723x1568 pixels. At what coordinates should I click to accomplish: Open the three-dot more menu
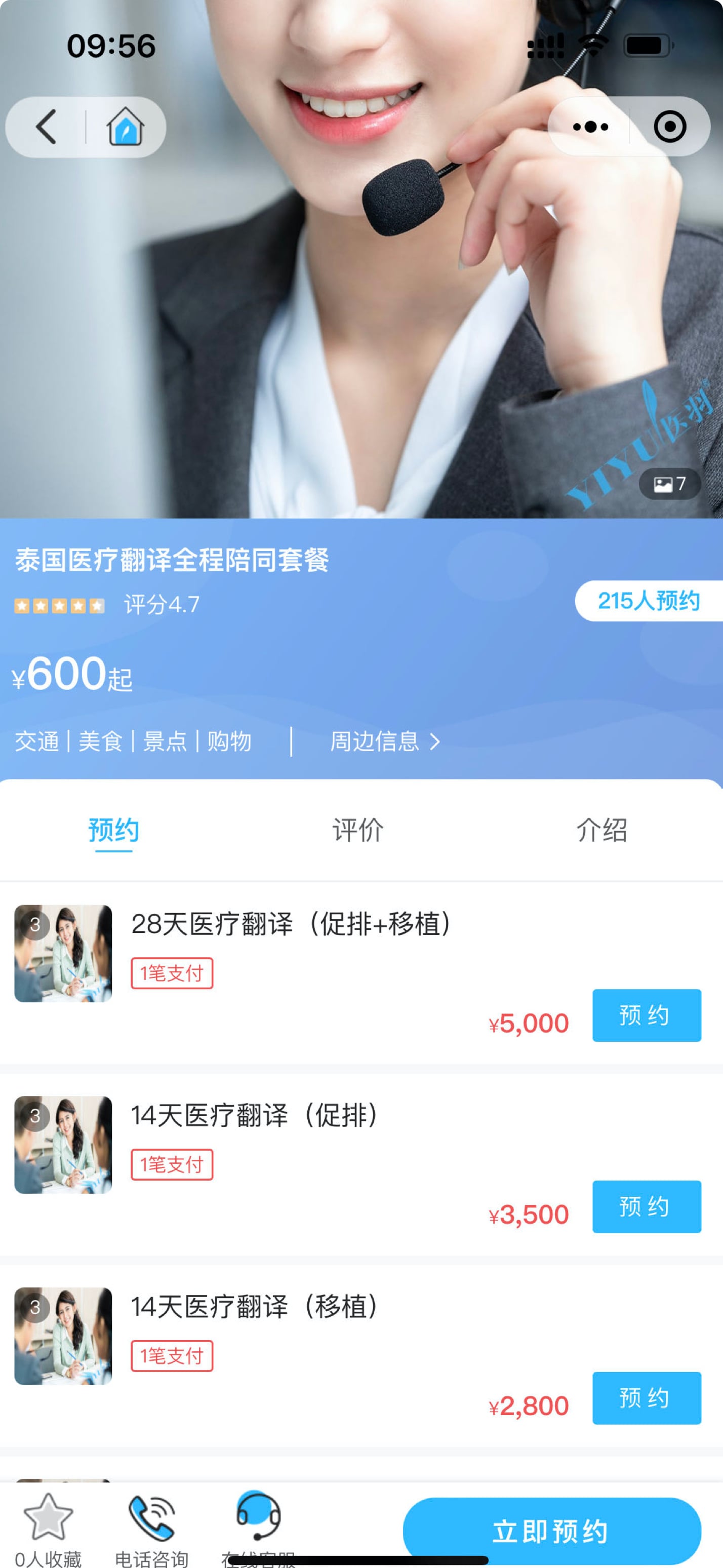coord(590,127)
